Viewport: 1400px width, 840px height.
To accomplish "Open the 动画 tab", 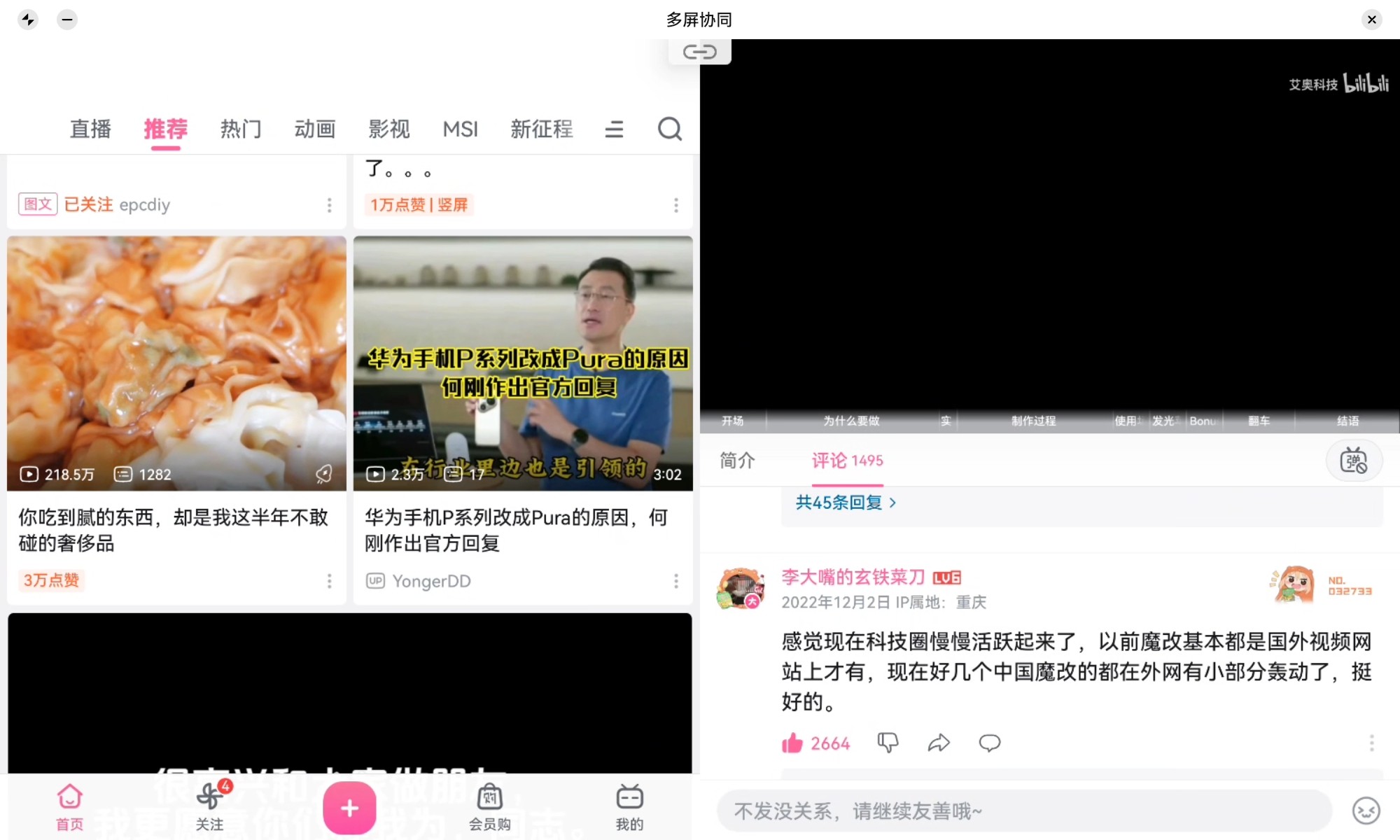I will pos(315,129).
